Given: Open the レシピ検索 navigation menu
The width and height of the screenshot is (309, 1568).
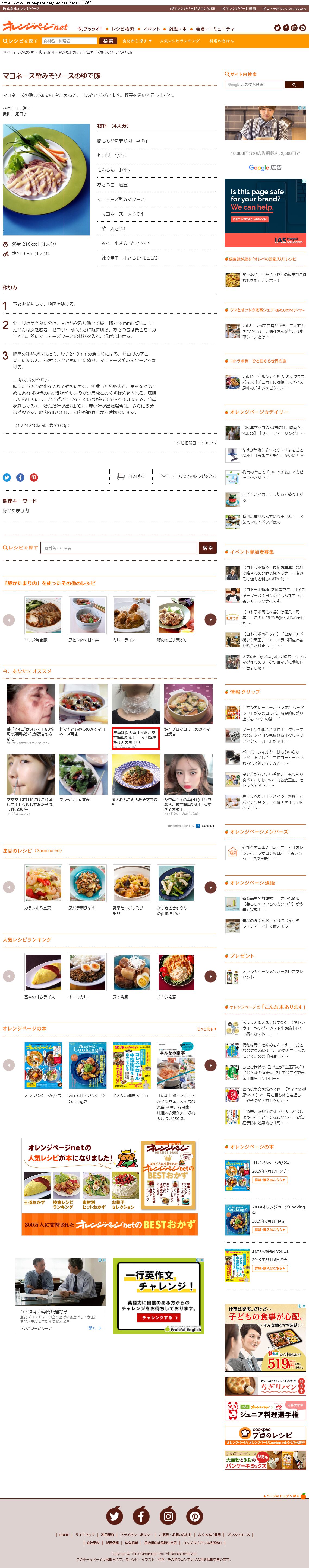Looking at the screenshot, I should tap(123, 28).
